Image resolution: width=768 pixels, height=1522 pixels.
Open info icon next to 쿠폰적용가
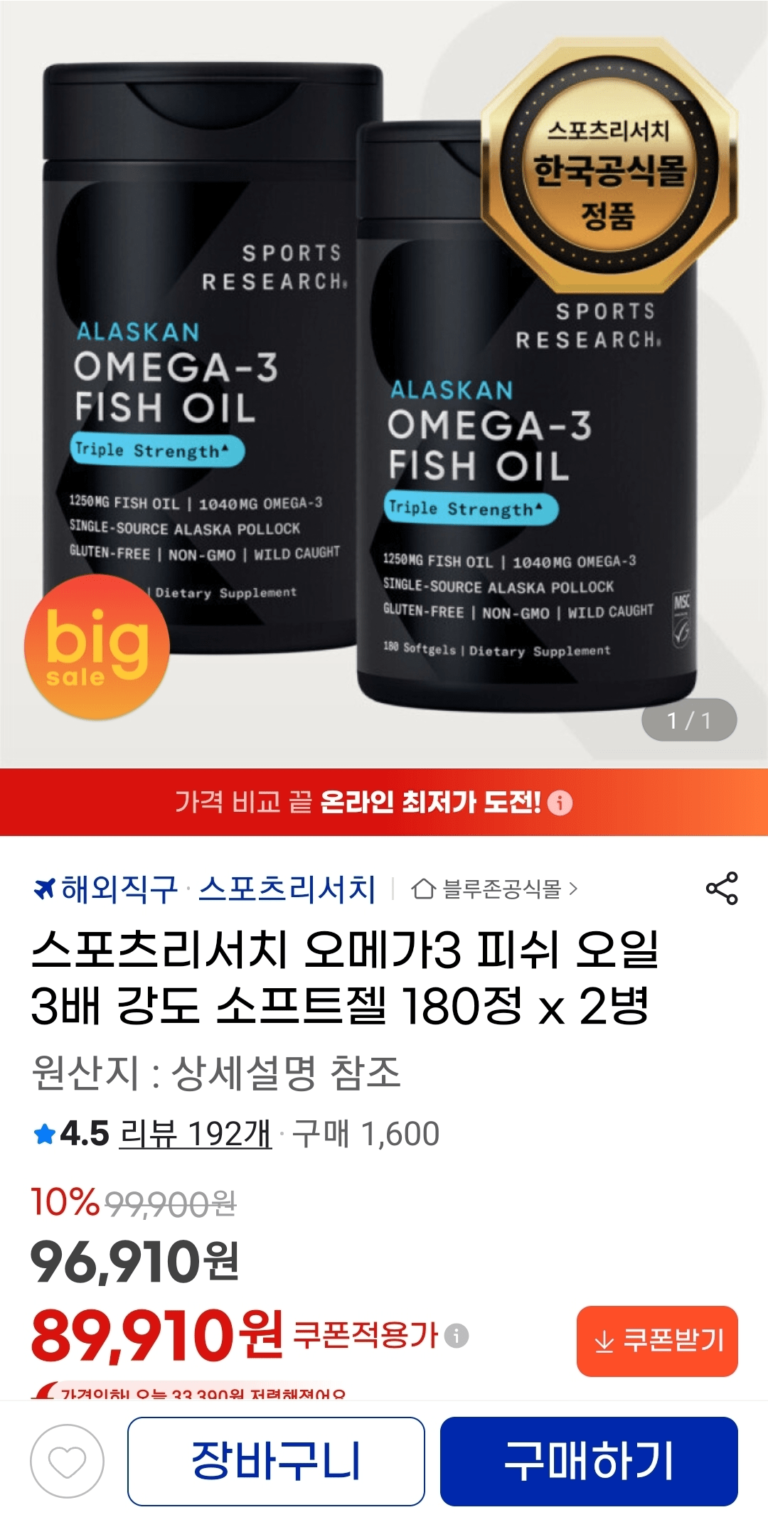pyautogui.click(x=456, y=1335)
